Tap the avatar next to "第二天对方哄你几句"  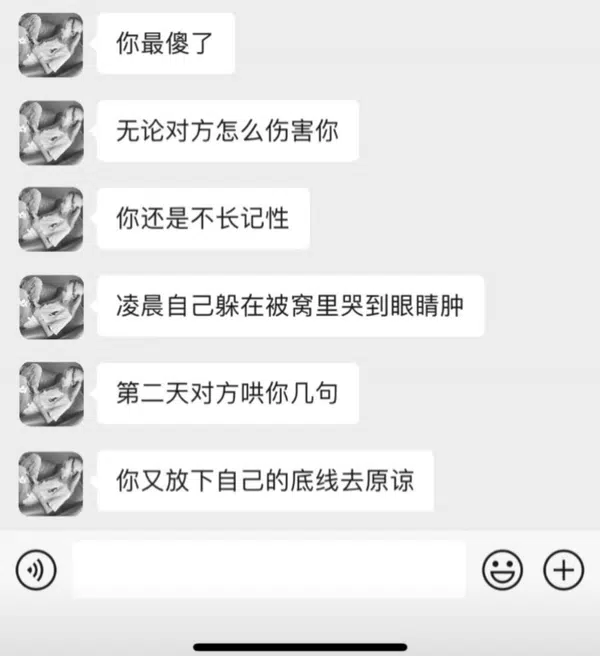[51, 394]
